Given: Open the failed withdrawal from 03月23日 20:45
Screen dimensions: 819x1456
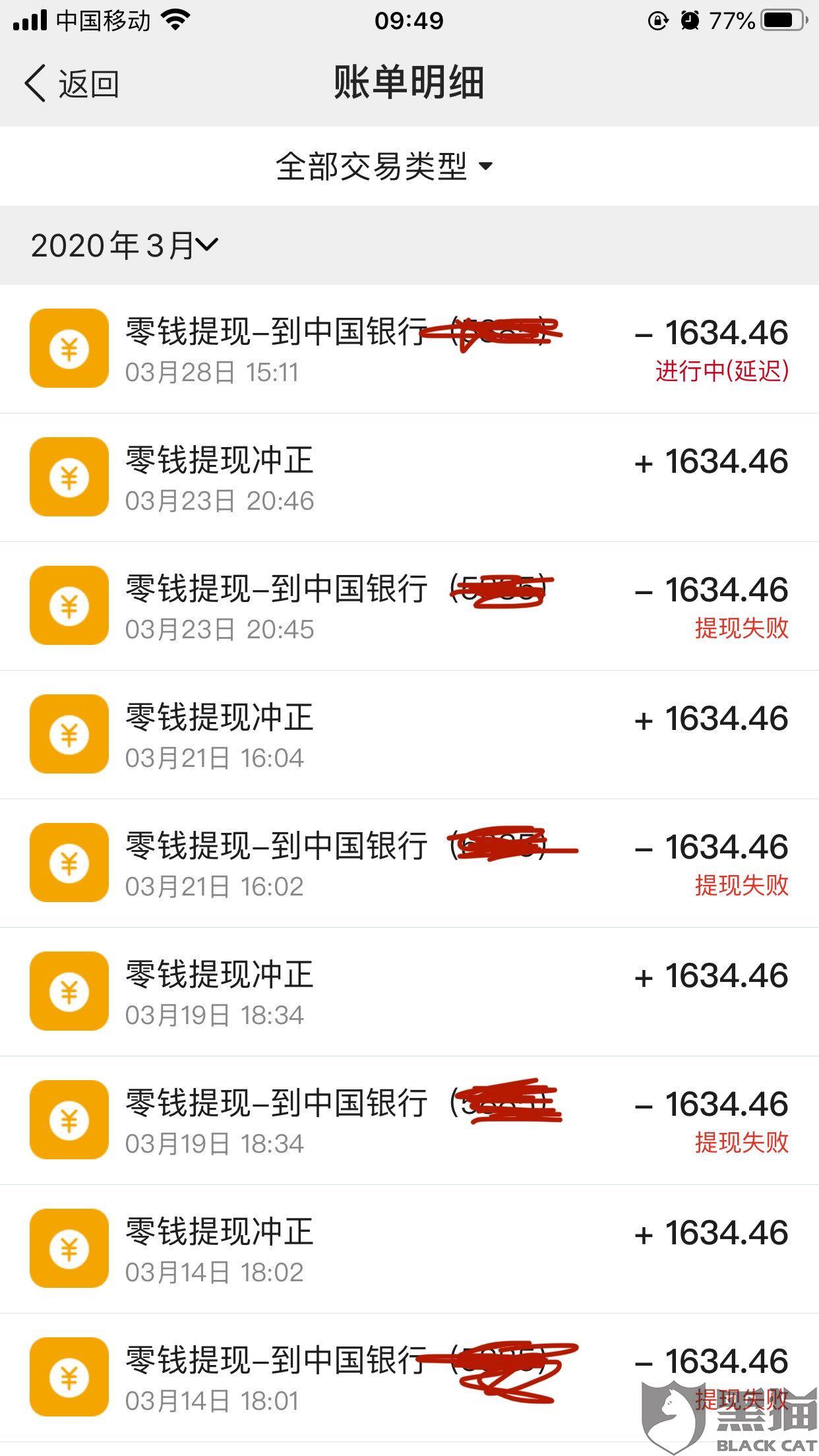Looking at the screenshot, I should (x=409, y=605).
